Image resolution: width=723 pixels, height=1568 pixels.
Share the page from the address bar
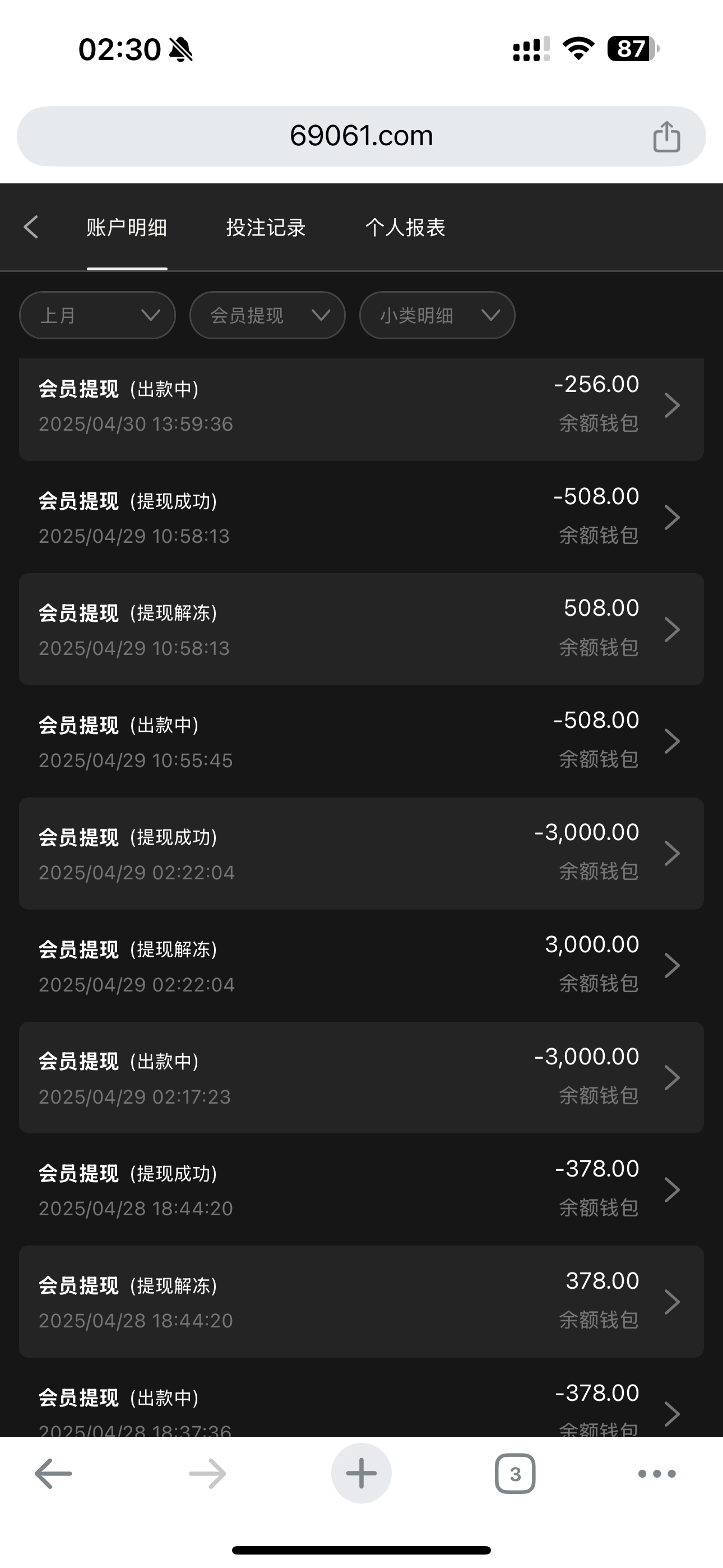click(666, 136)
